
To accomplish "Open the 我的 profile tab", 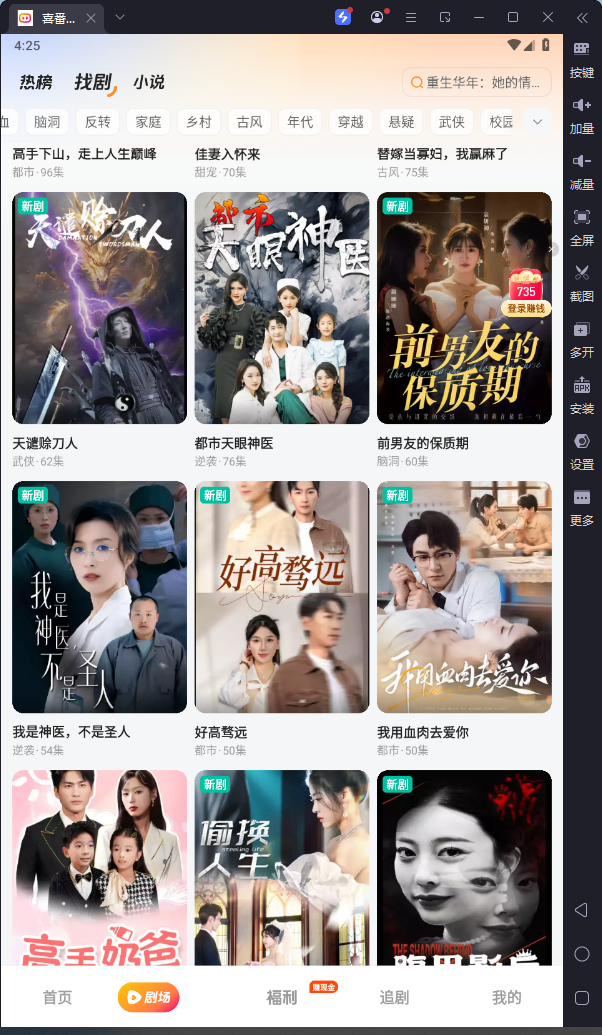I will tap(506, 997).
